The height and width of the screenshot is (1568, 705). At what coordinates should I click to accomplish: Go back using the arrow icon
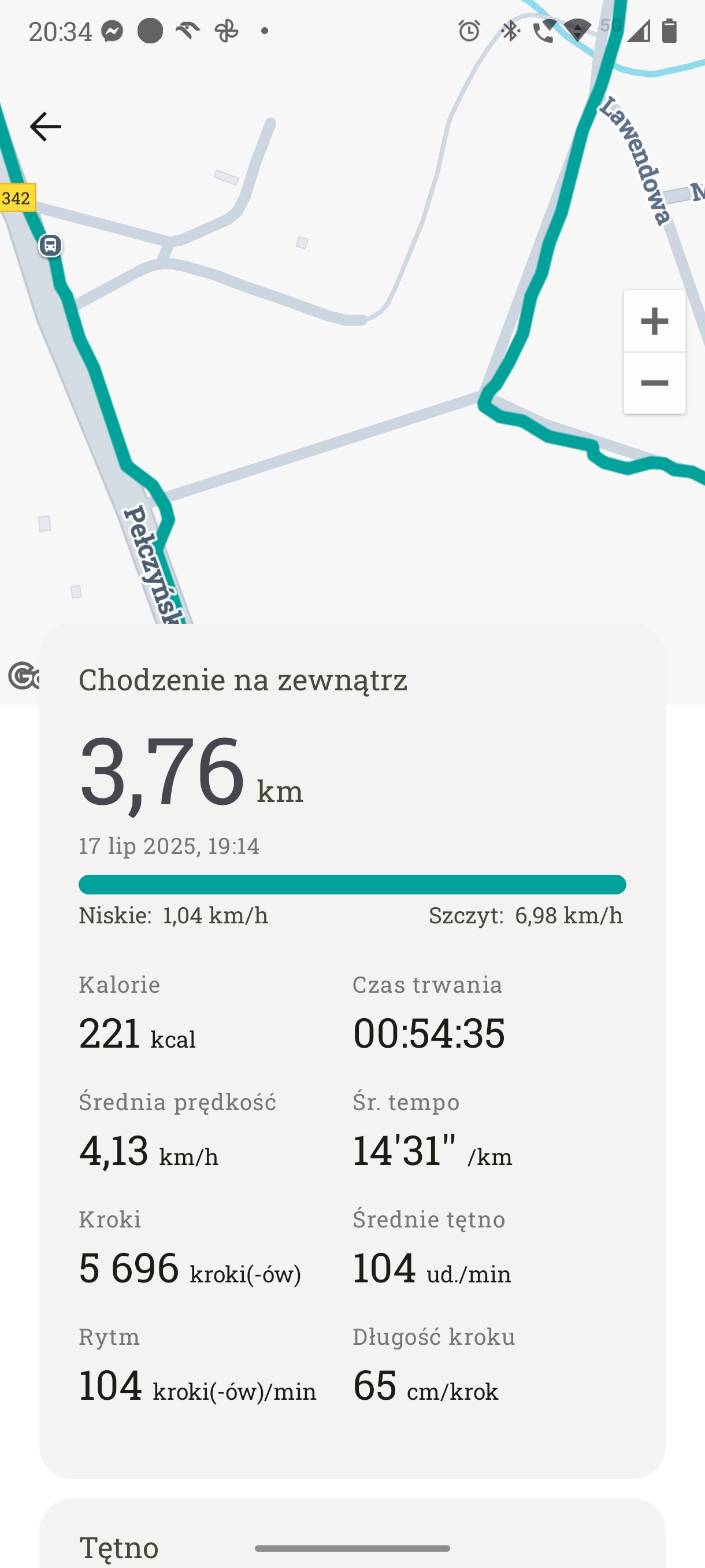(46, 127)
